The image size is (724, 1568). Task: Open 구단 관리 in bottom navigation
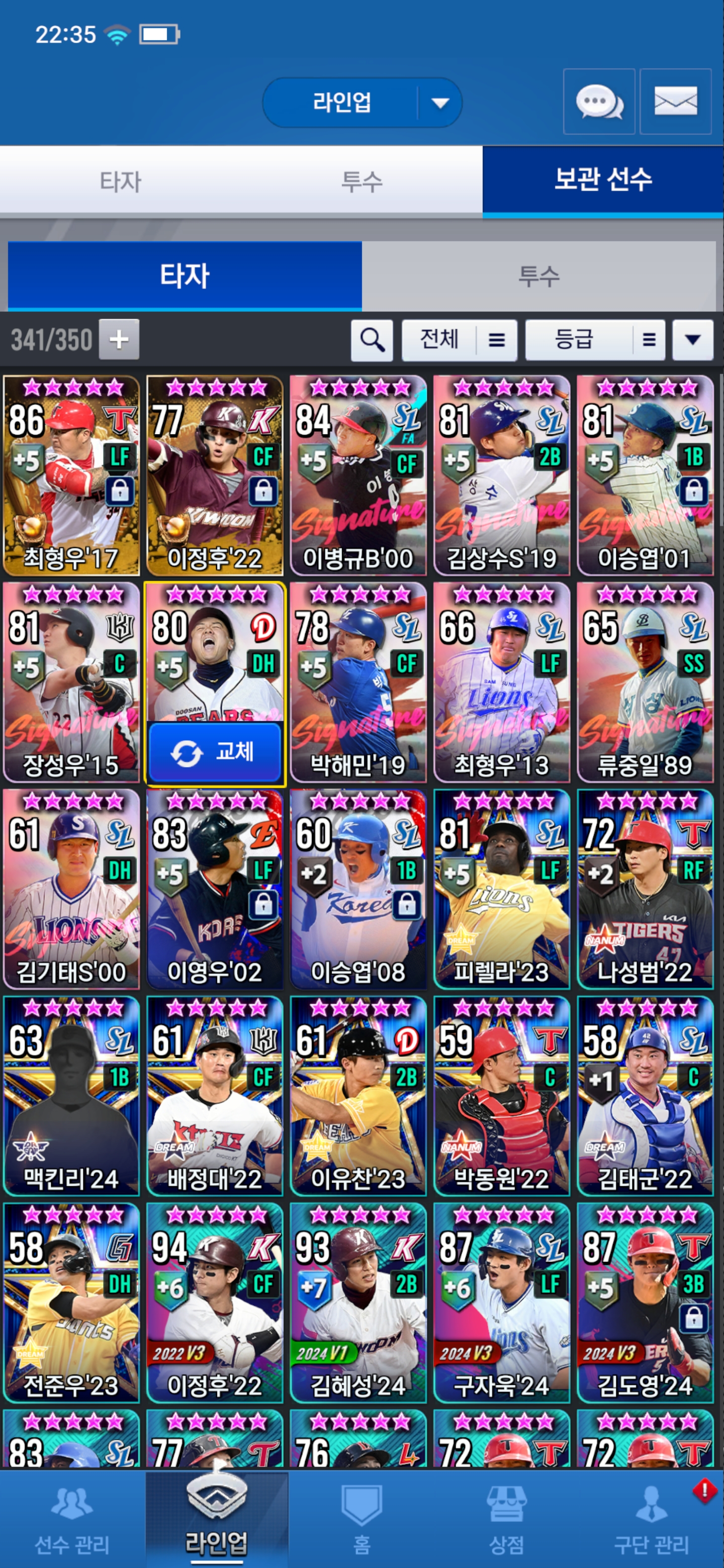[x=651, y=1519]
